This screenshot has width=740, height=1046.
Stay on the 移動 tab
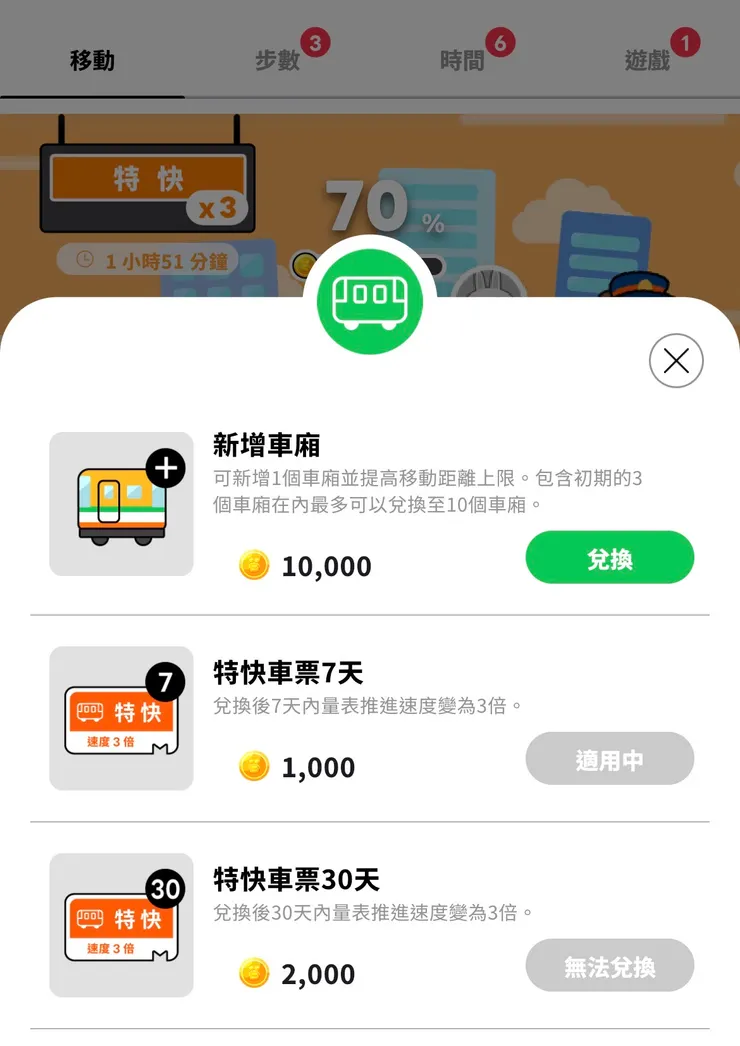coord(92,60)
